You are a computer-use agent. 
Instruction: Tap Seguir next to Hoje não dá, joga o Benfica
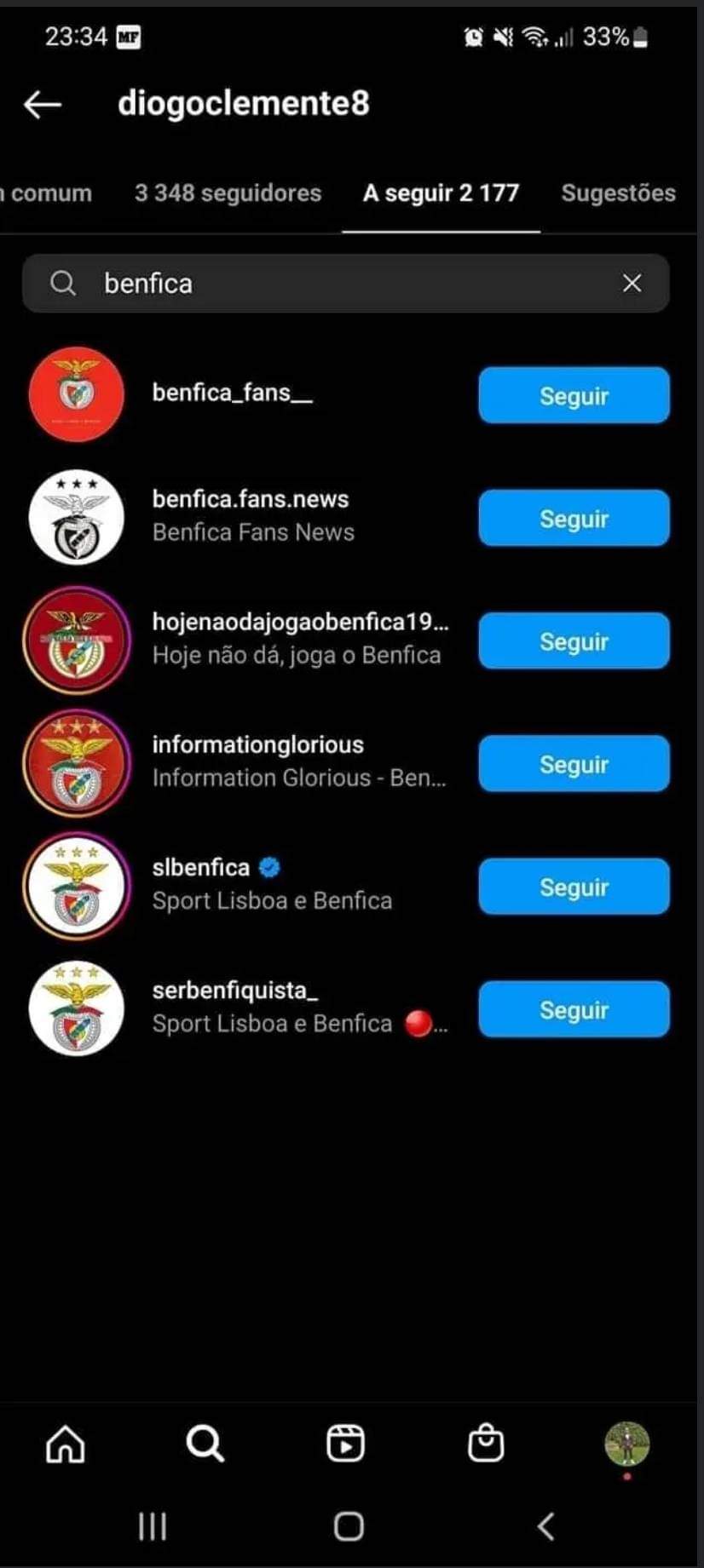(x=574, y=640)
